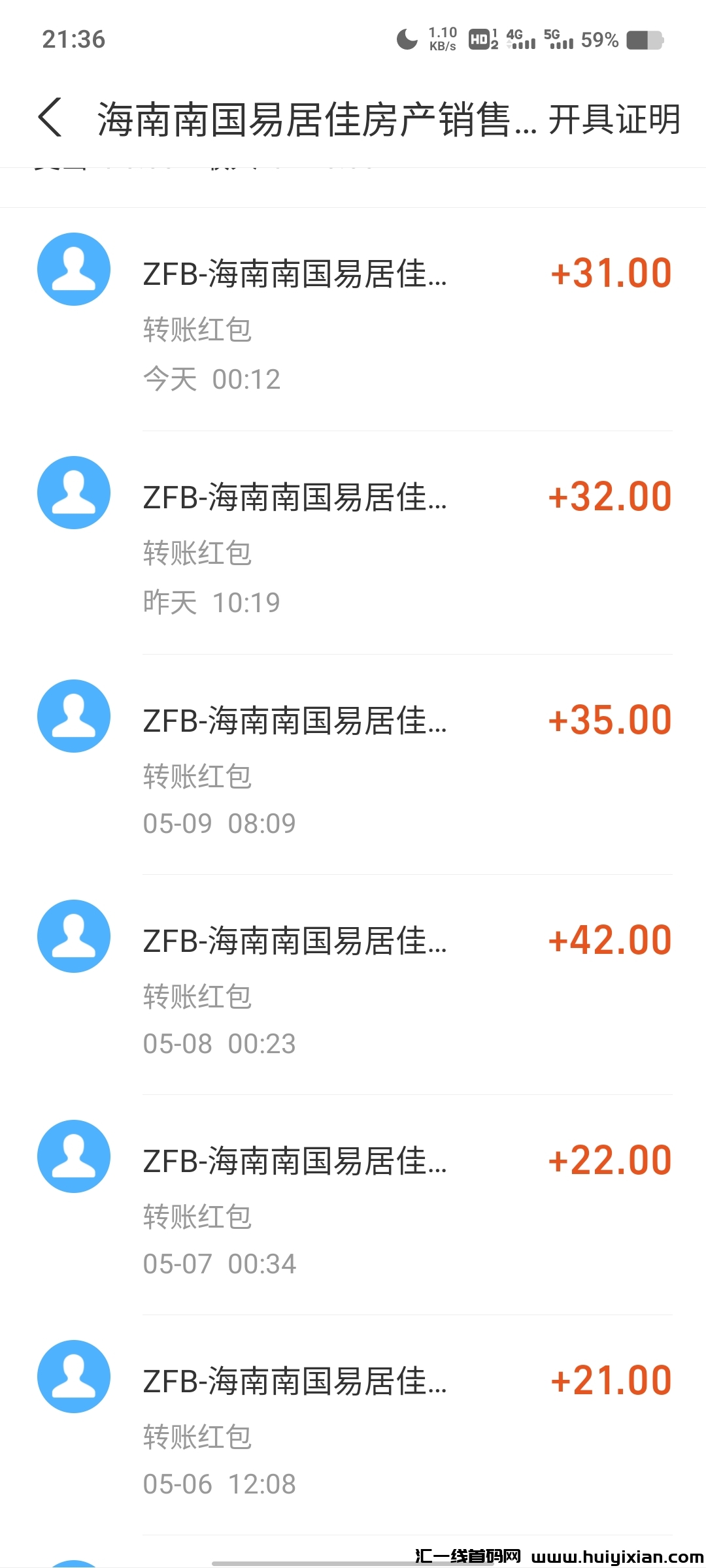This screenshot has width=706, height=1568.
Task: Tap the avatar beside the +22.00 record
Action: click(73, 1156)
